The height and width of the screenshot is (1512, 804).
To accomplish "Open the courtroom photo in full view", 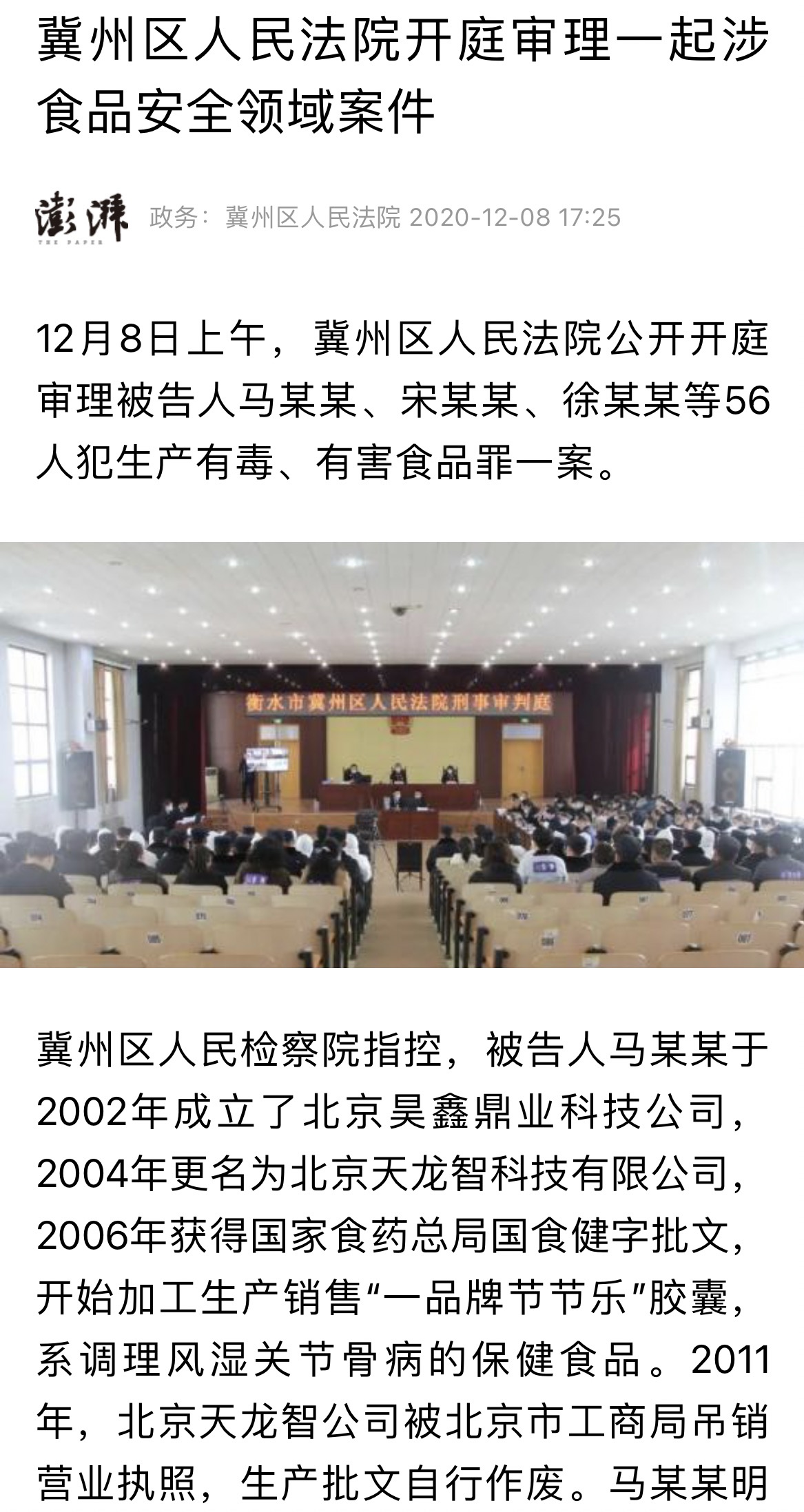I will click(402, 755).
